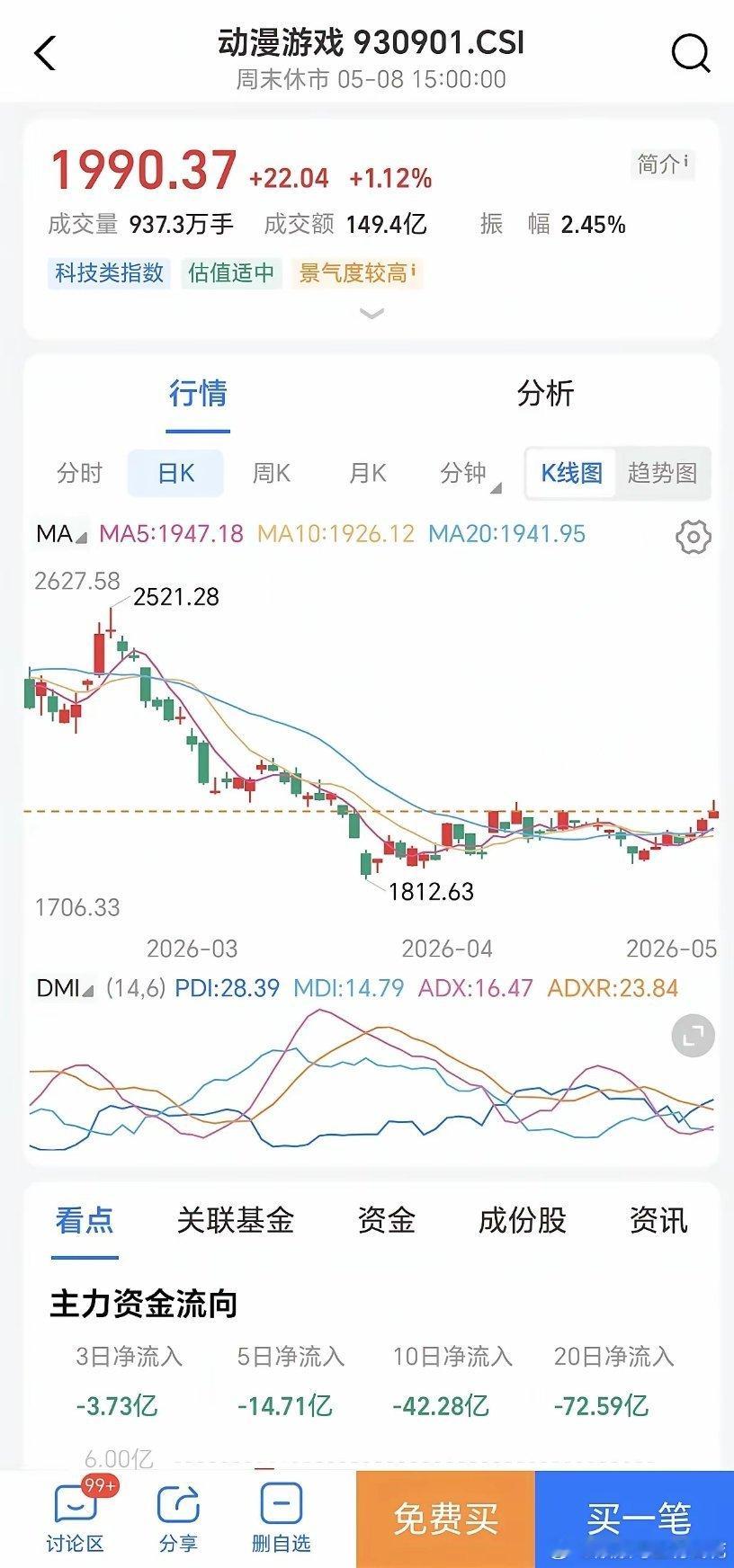Share this index via 分享
Viewport: 734px width, 1568px height.
point(178,1519)
